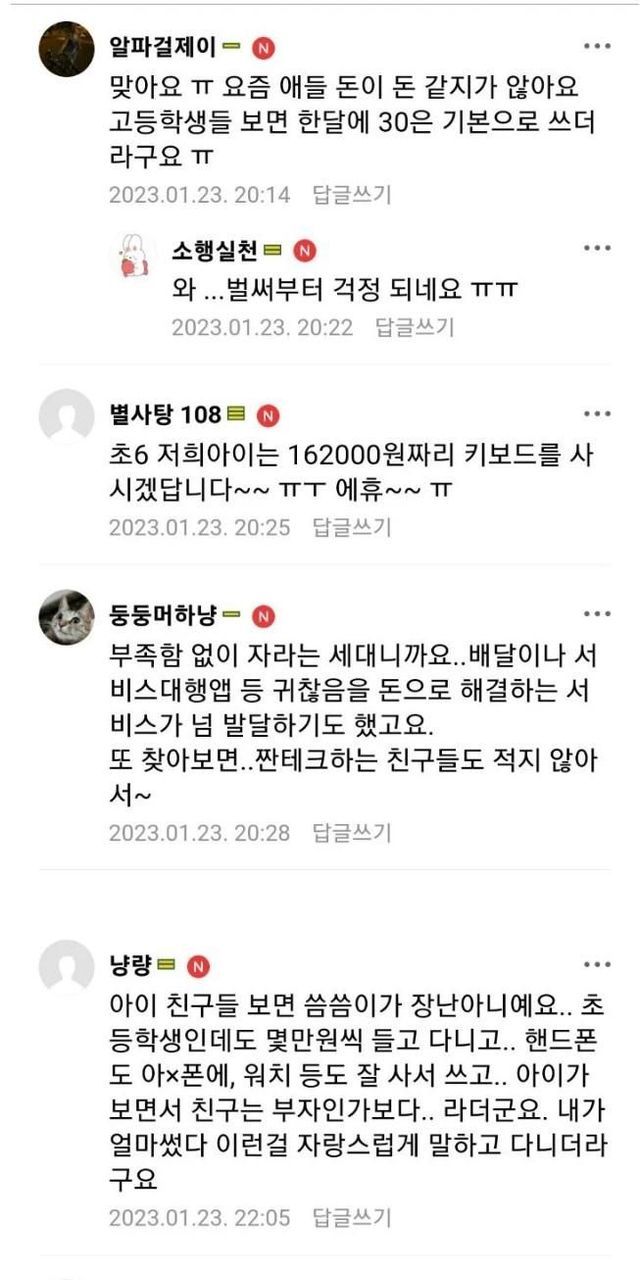The image size is (640, 1280).
Task: Tap 답글쓰기 under 냥량's comment
Action: tap(352, 1217)
